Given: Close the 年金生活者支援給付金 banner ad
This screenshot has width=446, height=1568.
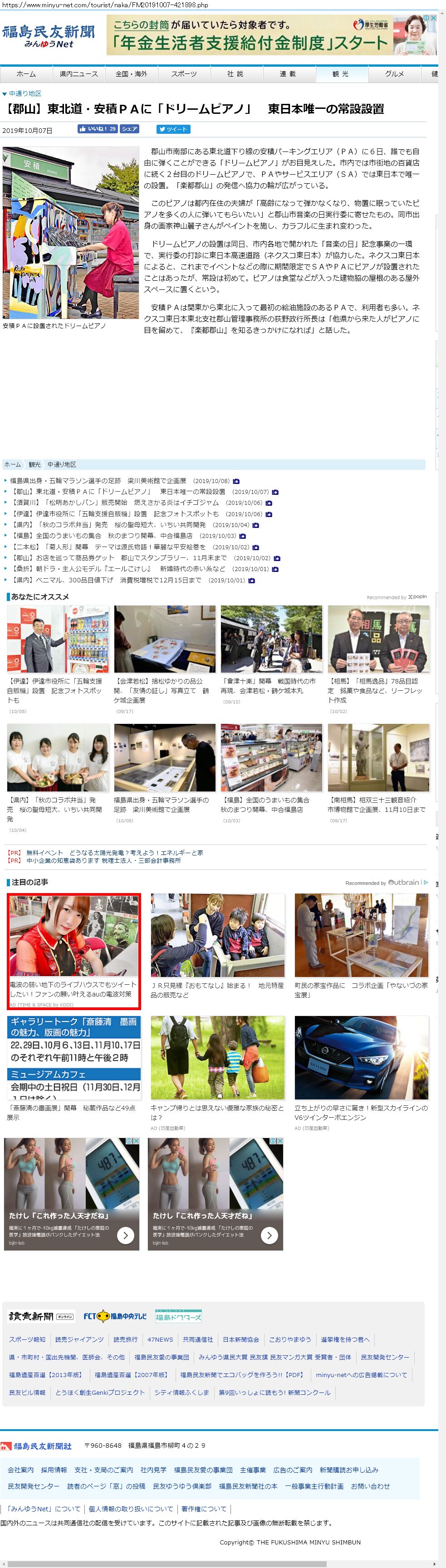Looking at the screenshot, I should (433, 18).
